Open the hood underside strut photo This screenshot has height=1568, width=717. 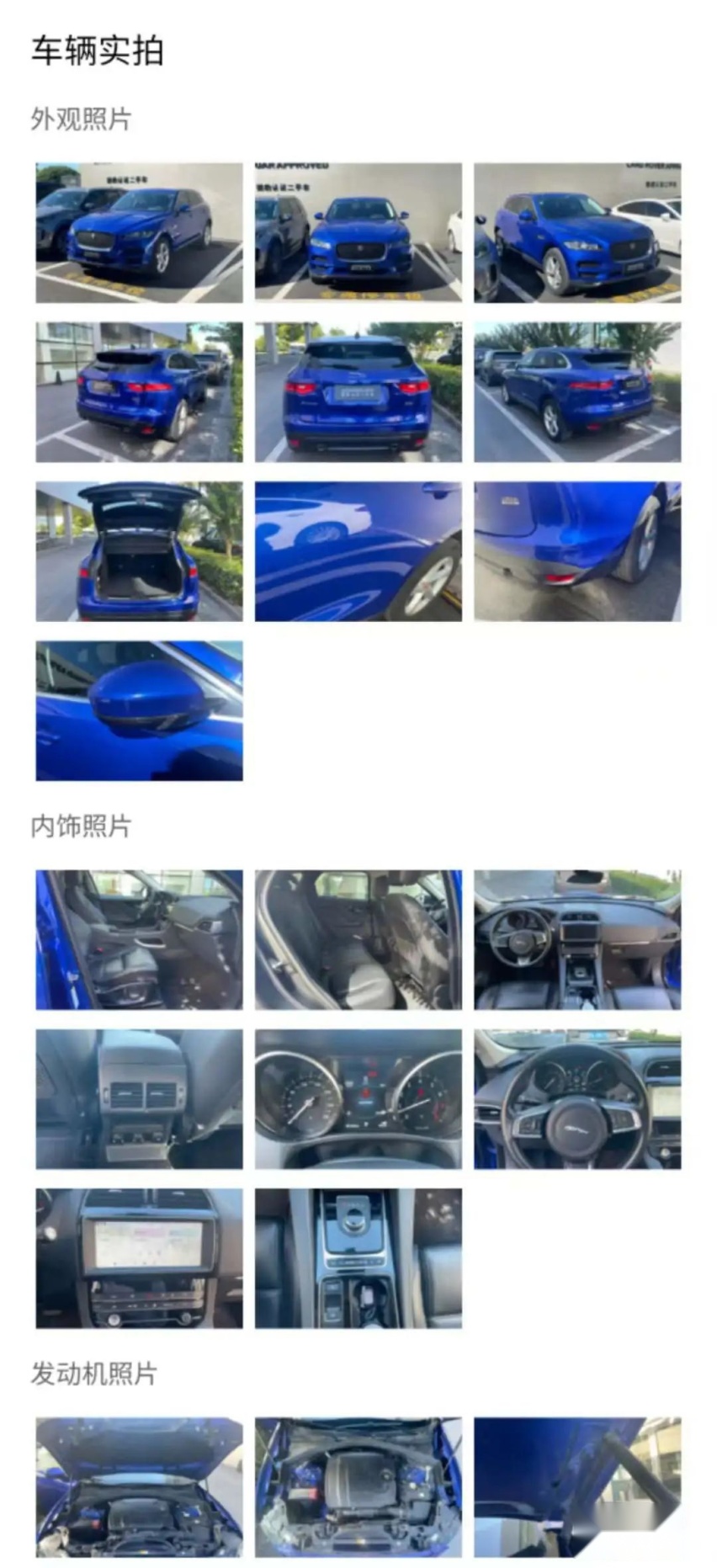pos(577,1487)
